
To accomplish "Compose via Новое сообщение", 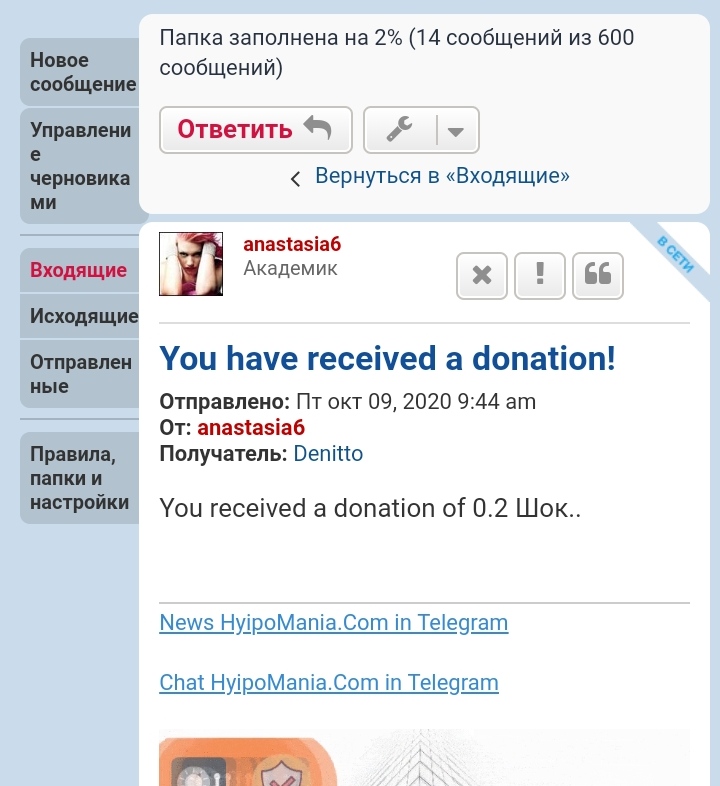I will tap(83, 73).
